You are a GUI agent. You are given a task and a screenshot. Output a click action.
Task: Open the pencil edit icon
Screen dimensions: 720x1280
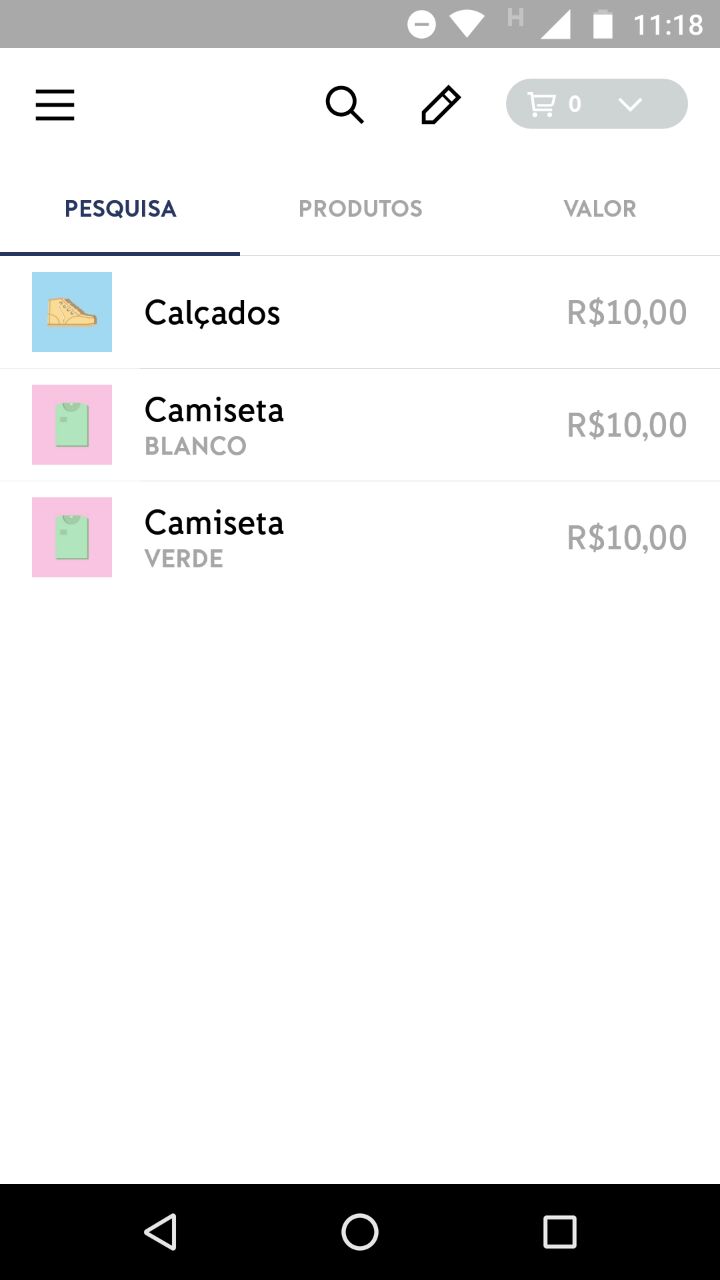coord(440,105)
